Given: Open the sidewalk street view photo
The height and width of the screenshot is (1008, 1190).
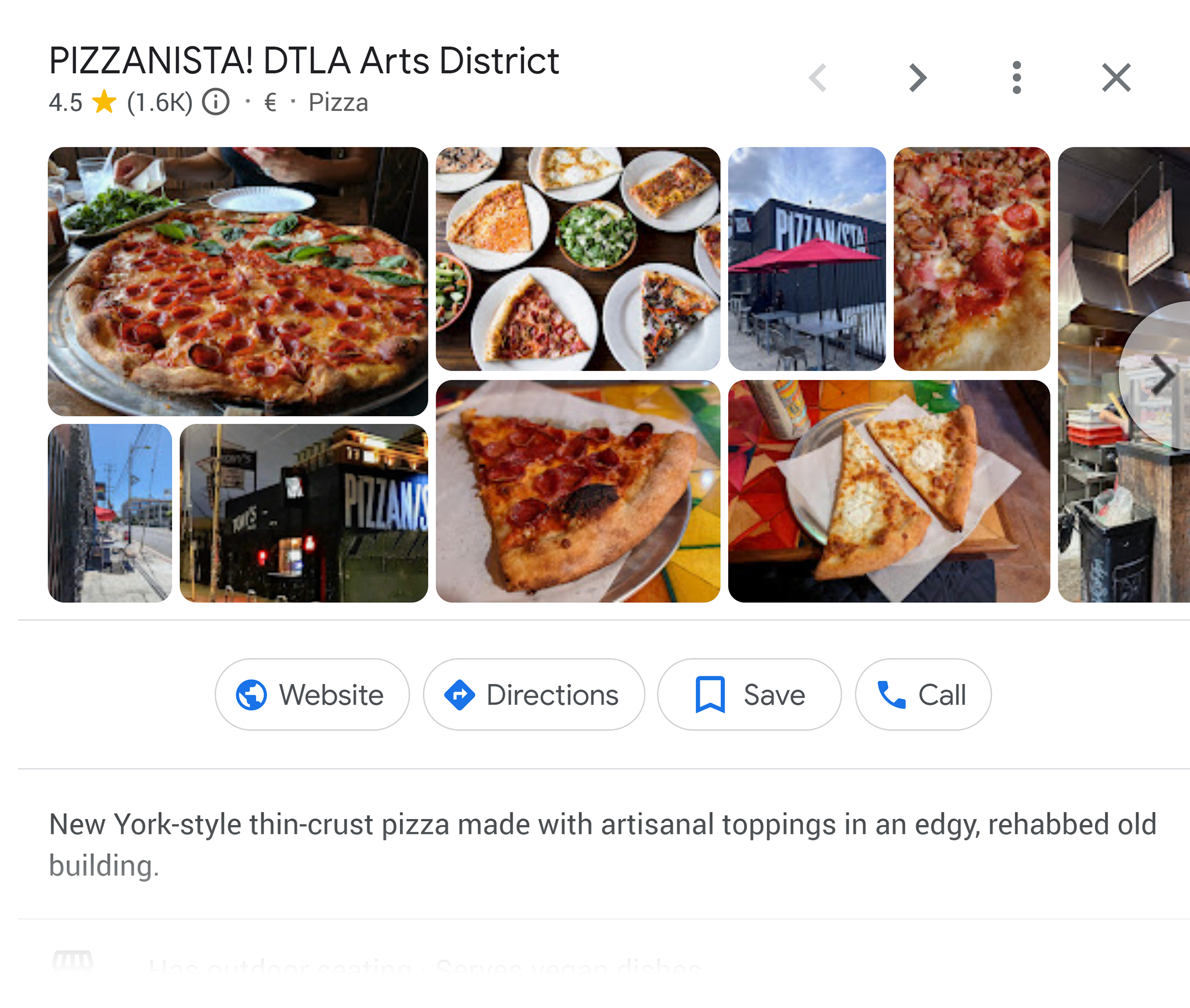Looking at the screenshot, I should [x=109, y=513].
